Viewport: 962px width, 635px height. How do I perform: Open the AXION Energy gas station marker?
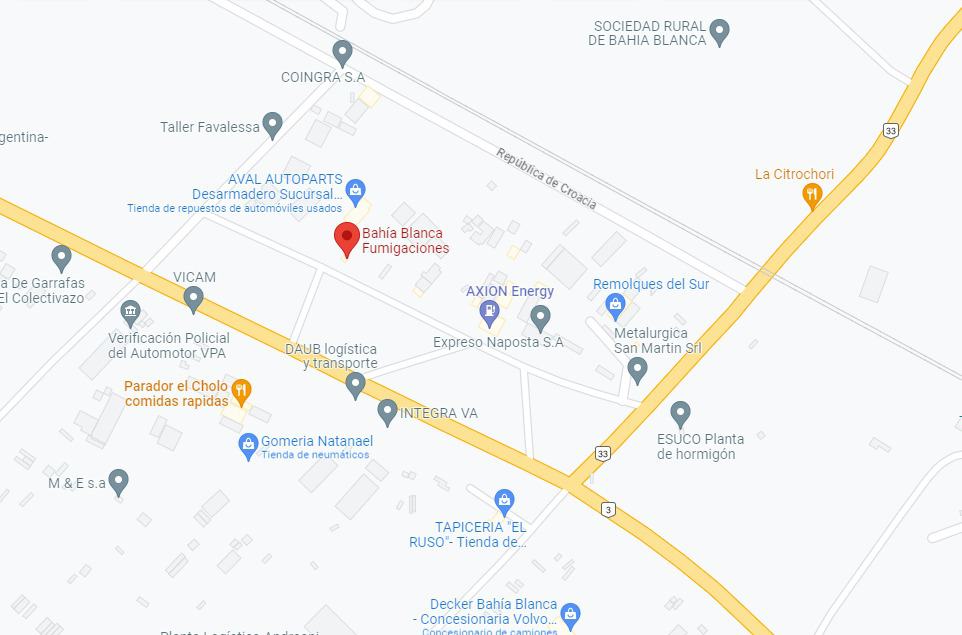point(489,312)
